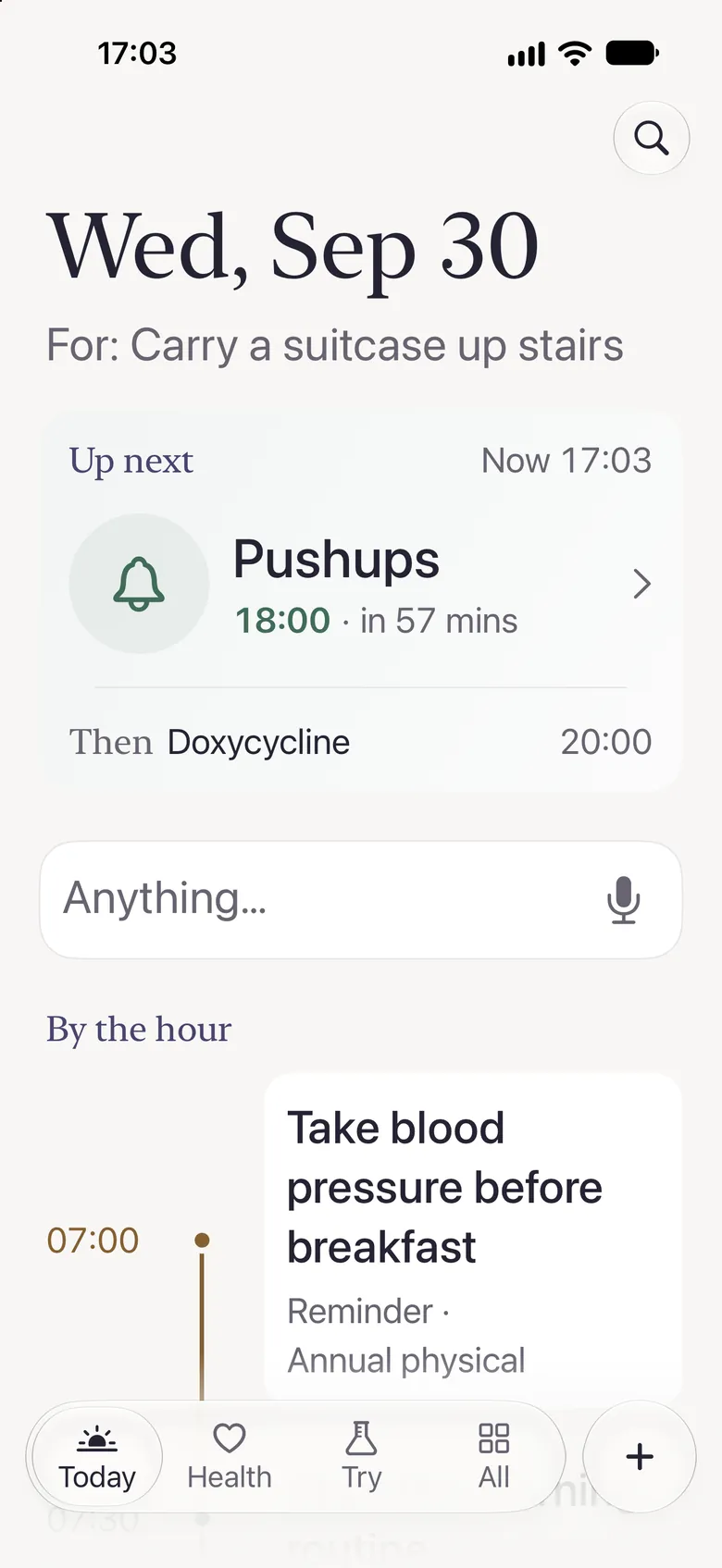
Task: Switch to the Try tab
Action: pyautogui.click(x=361, y=1457)
